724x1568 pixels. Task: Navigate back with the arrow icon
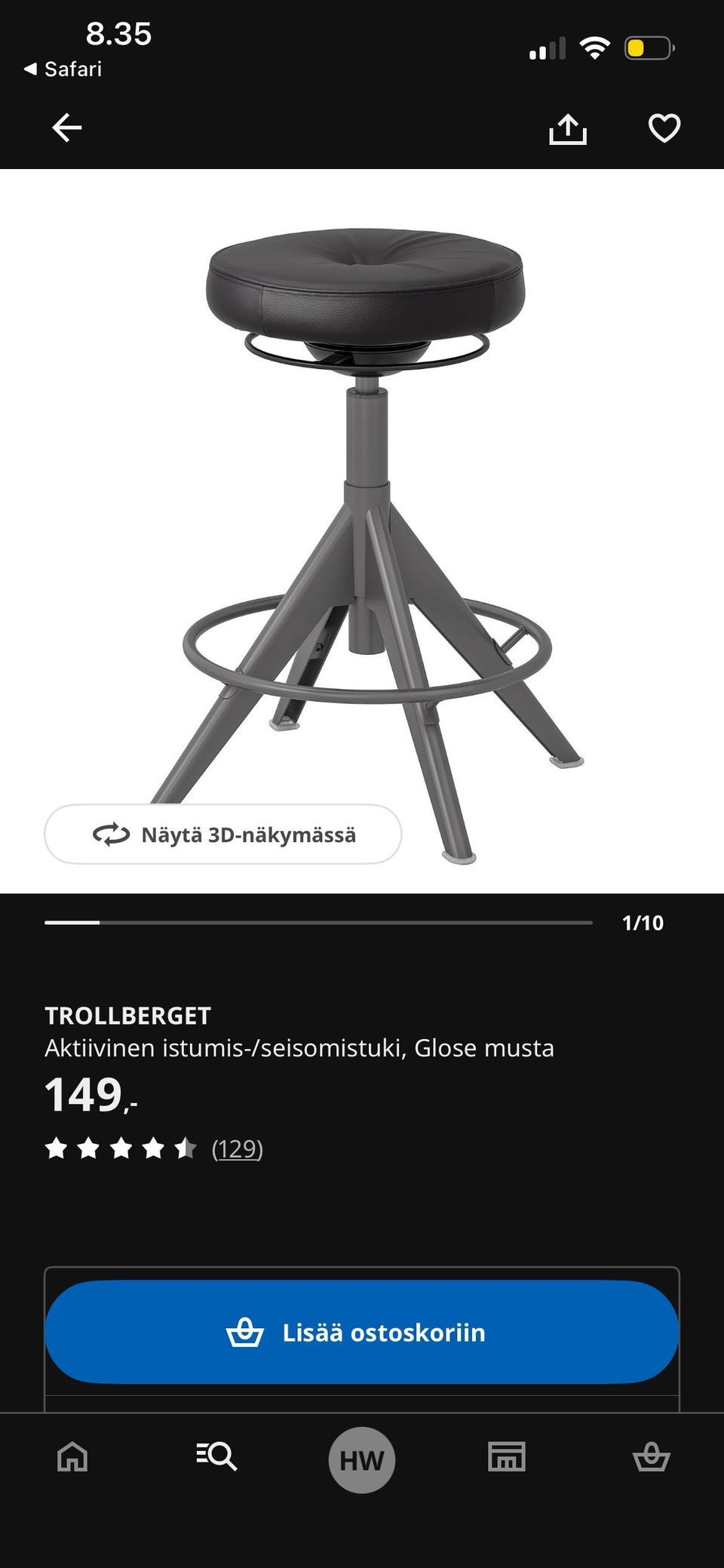[66, 130]
